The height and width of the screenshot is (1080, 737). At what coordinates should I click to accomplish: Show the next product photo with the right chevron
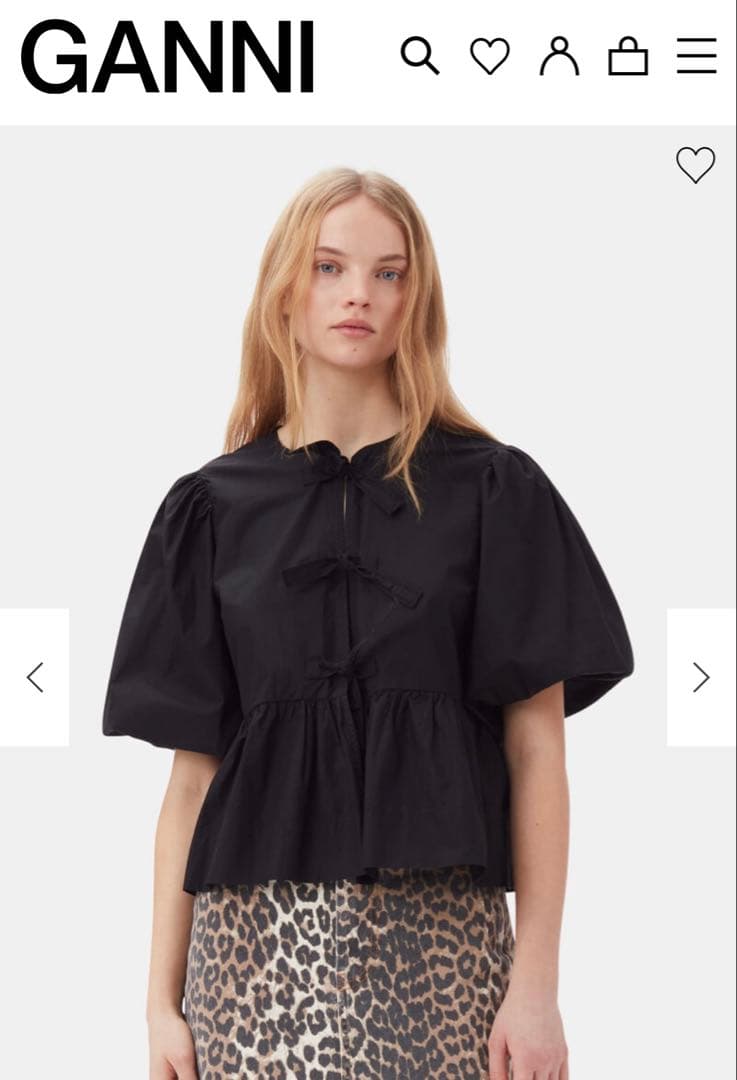[700, 676]
